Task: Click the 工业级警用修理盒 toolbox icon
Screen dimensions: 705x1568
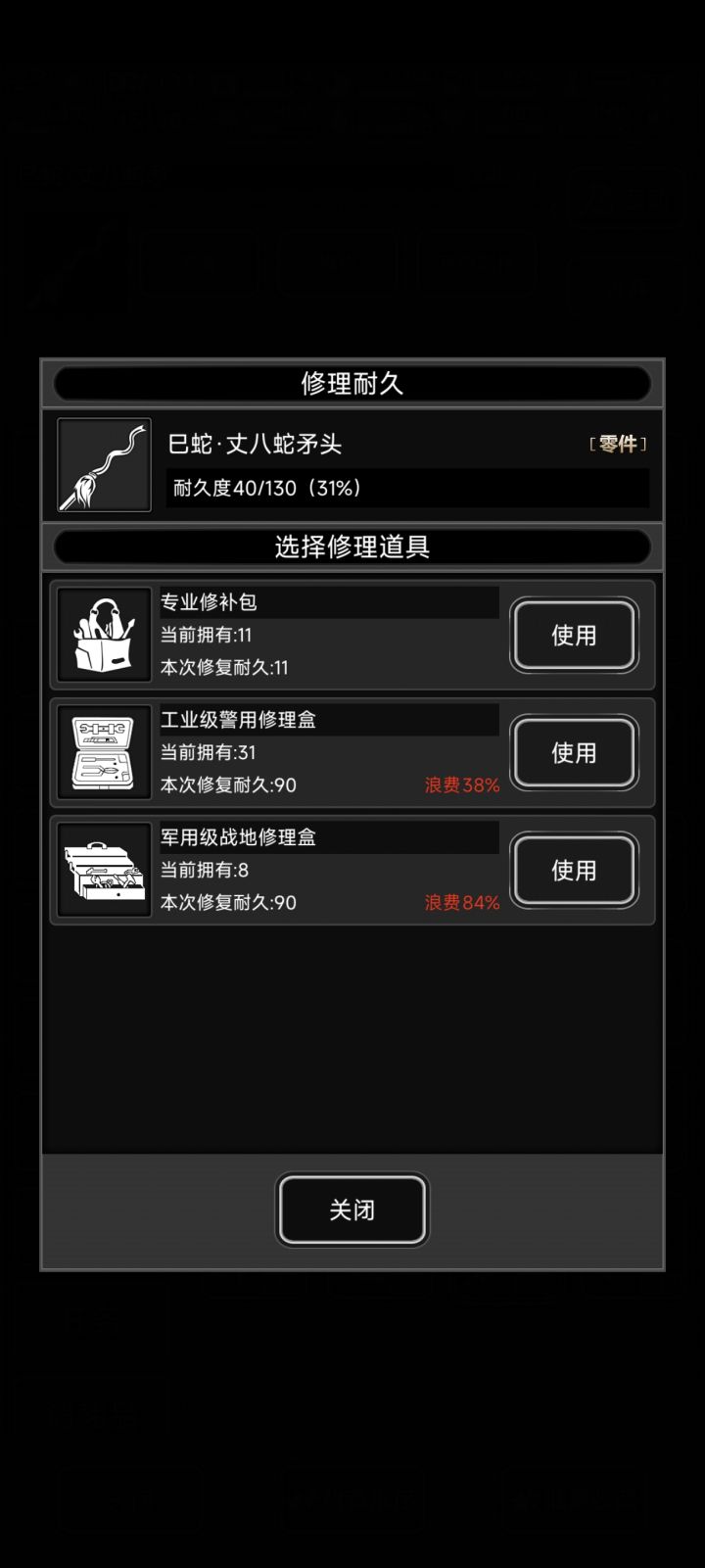Action: (x=103, y=751)
